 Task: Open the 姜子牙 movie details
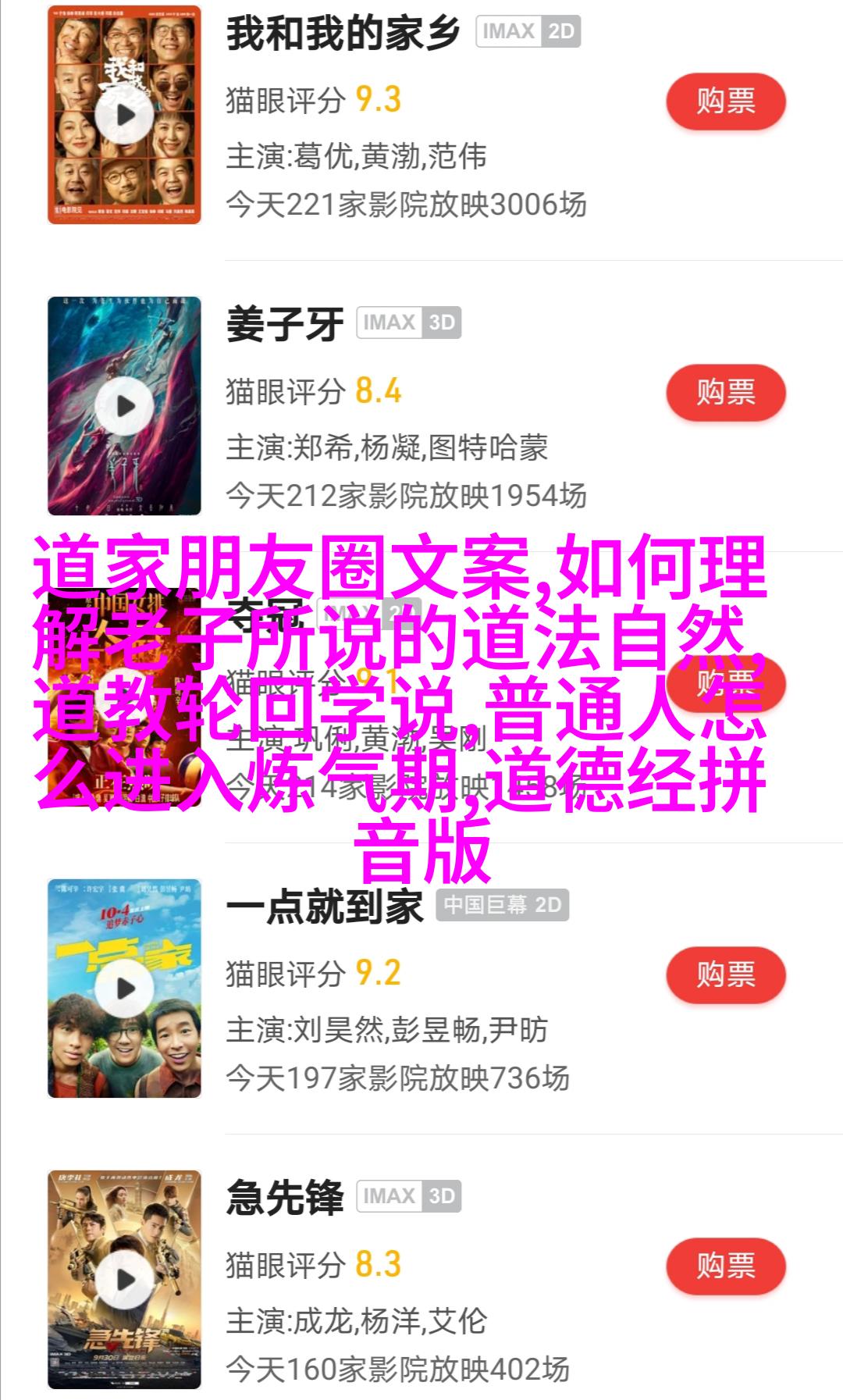pos(285,325)
